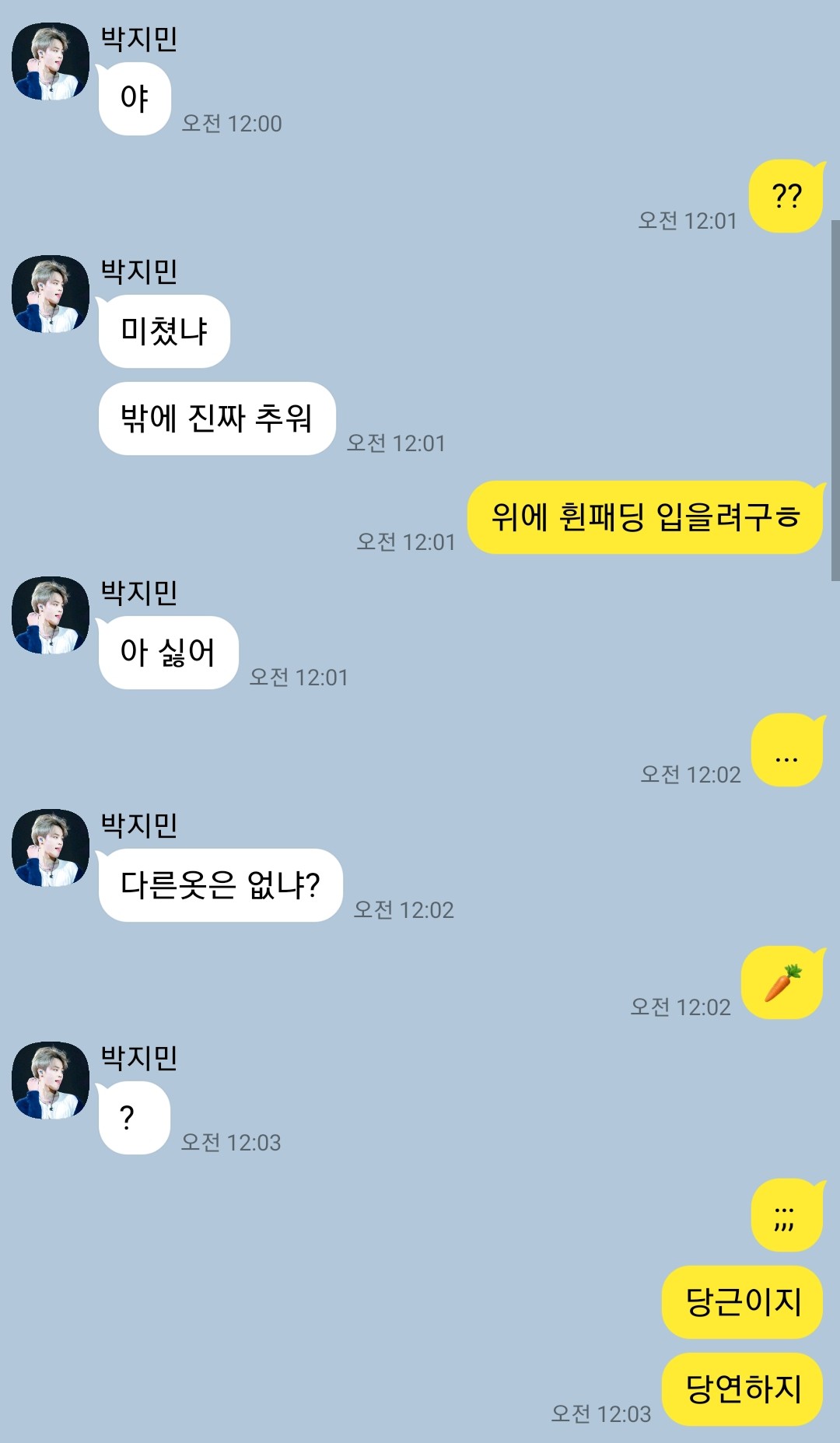
Task: Tap 박지민's profile photo next to 다른옷은 없냐?
Action: tap(51, 848)
